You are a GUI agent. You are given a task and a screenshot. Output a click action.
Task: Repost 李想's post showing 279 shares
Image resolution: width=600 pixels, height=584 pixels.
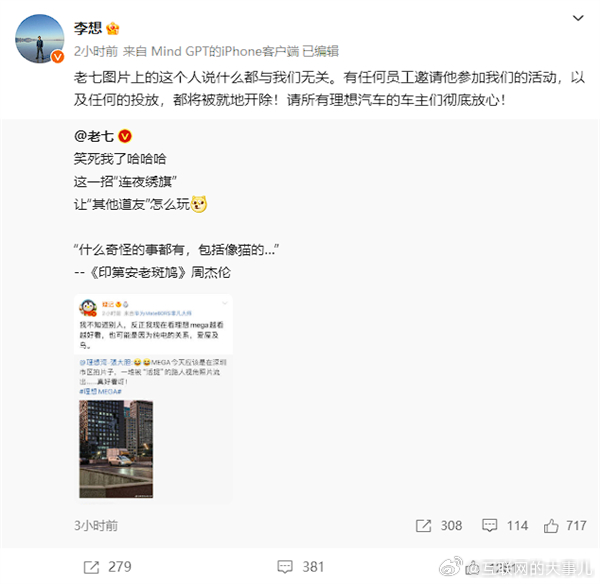pos(106,566)
